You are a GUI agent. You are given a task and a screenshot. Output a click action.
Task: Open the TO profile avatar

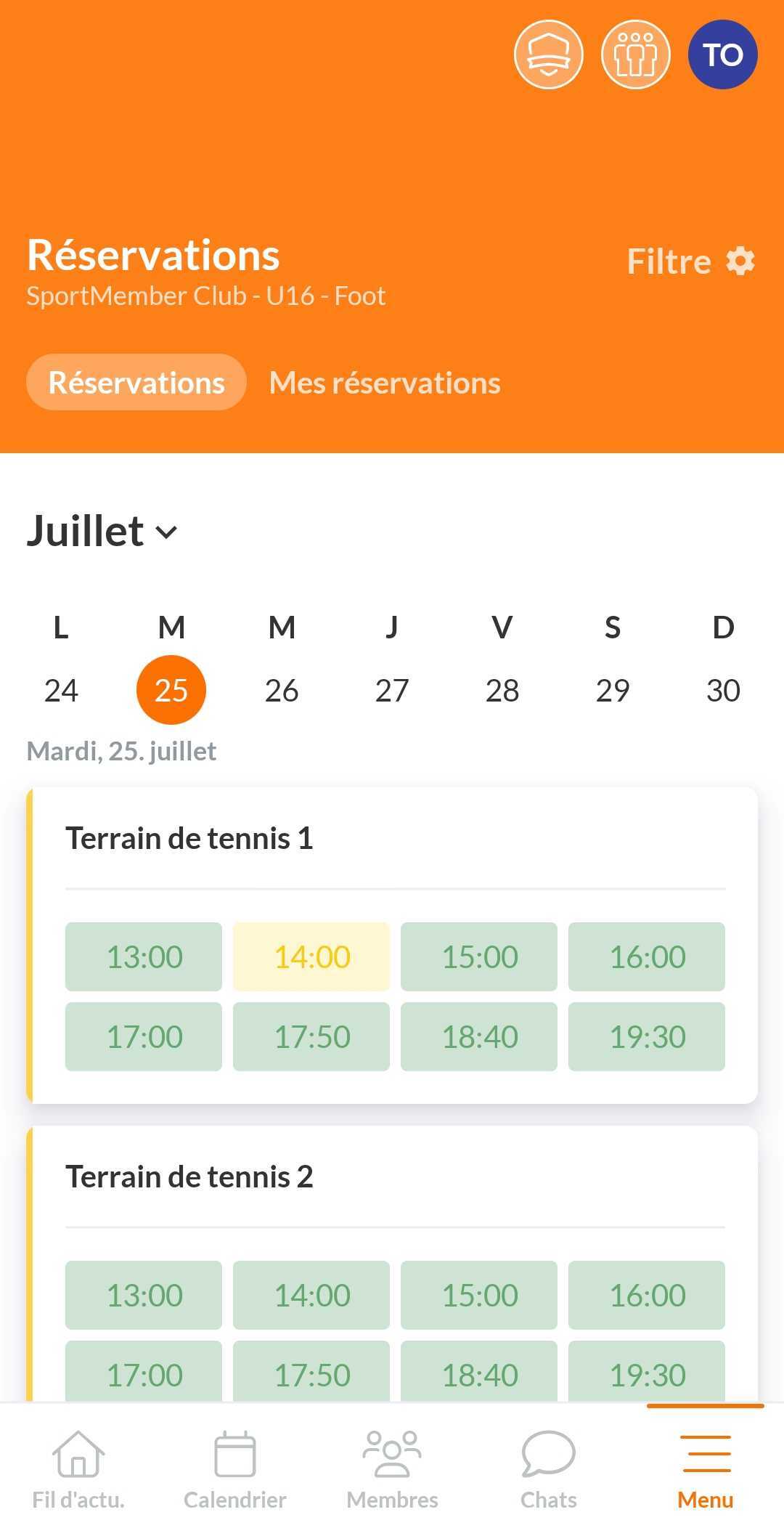(x=722, y=54)
